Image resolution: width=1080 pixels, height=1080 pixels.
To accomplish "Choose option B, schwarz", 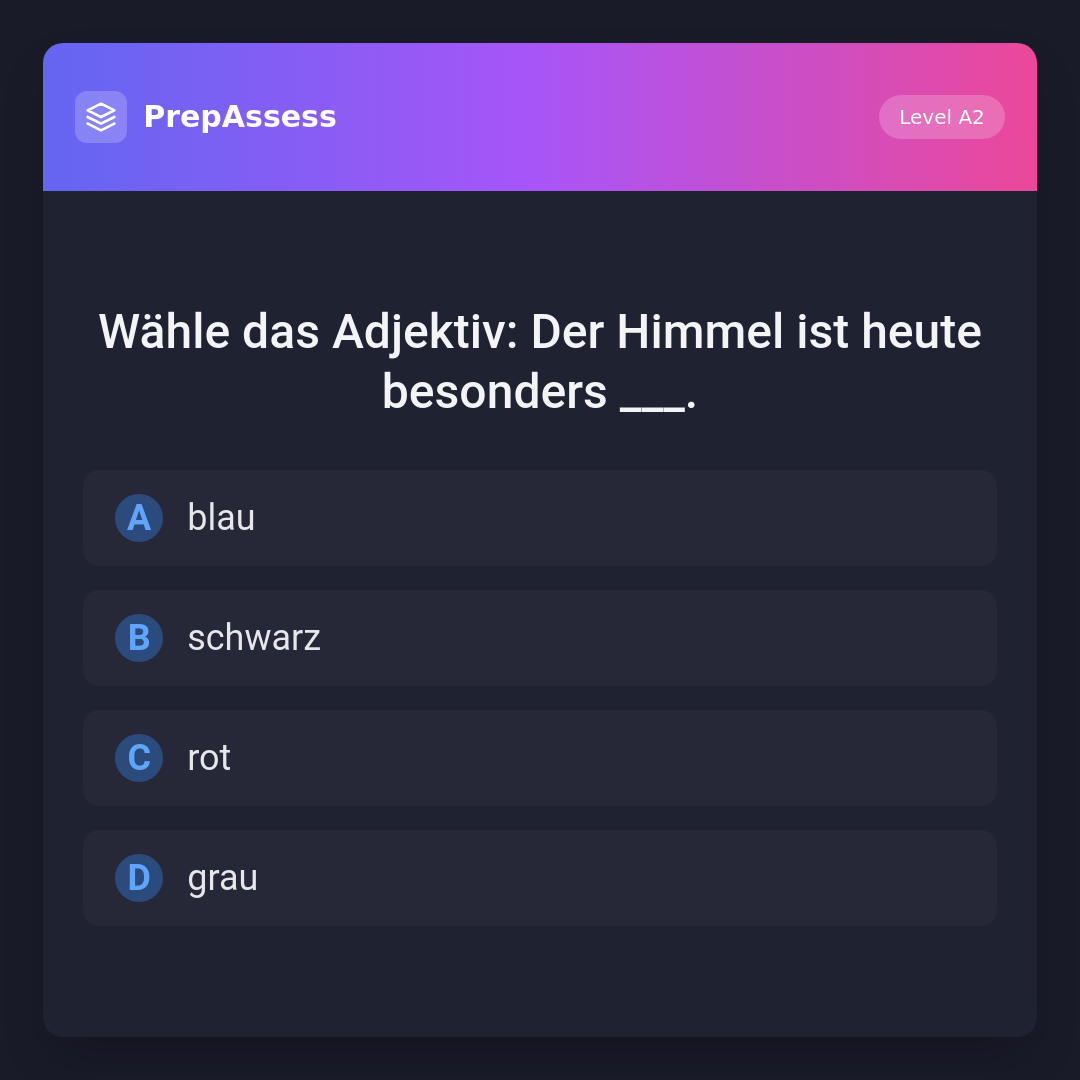I will [x=540, y=638].
